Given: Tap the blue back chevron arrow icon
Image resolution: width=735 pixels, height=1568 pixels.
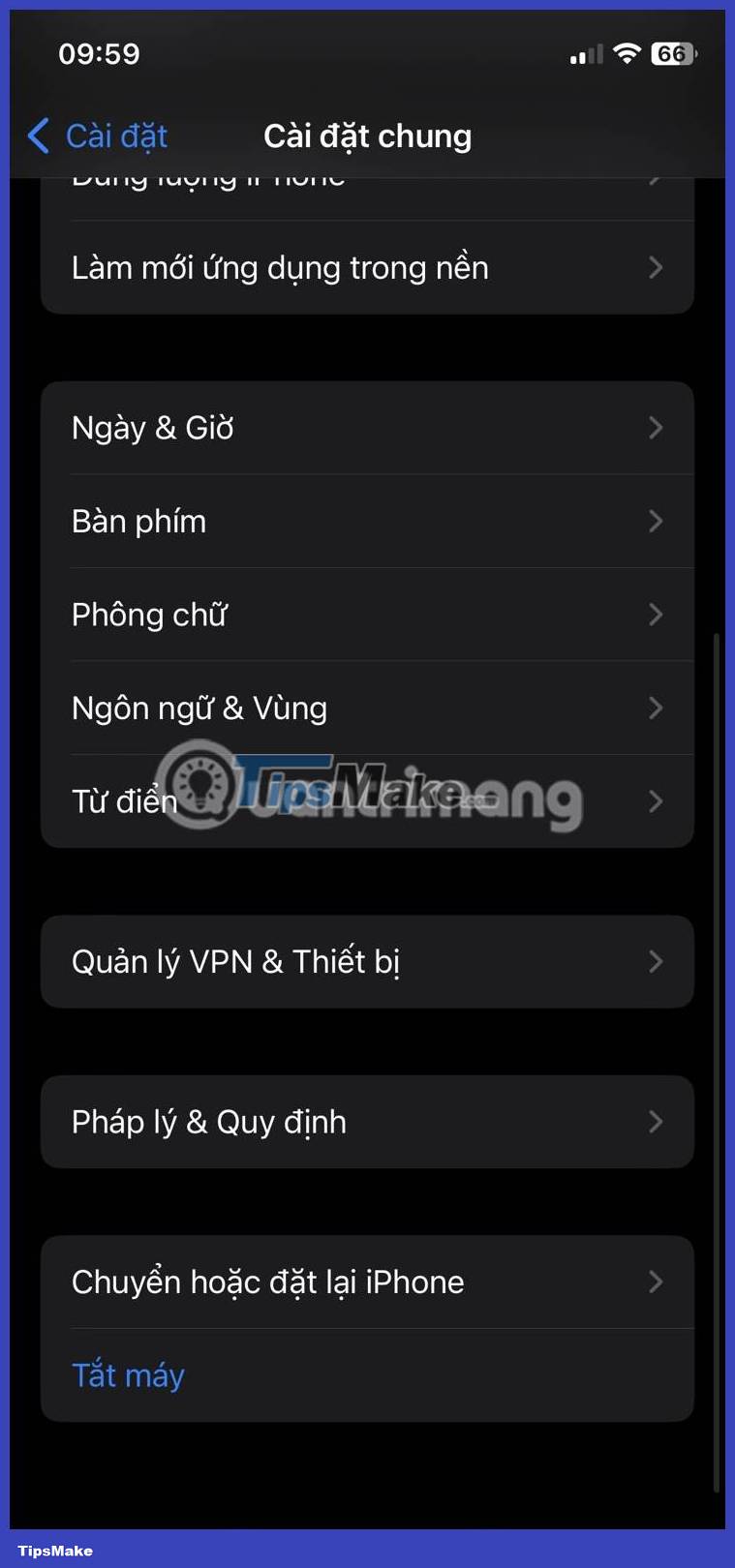Looking at the screenshot, I should coord(37,136).
